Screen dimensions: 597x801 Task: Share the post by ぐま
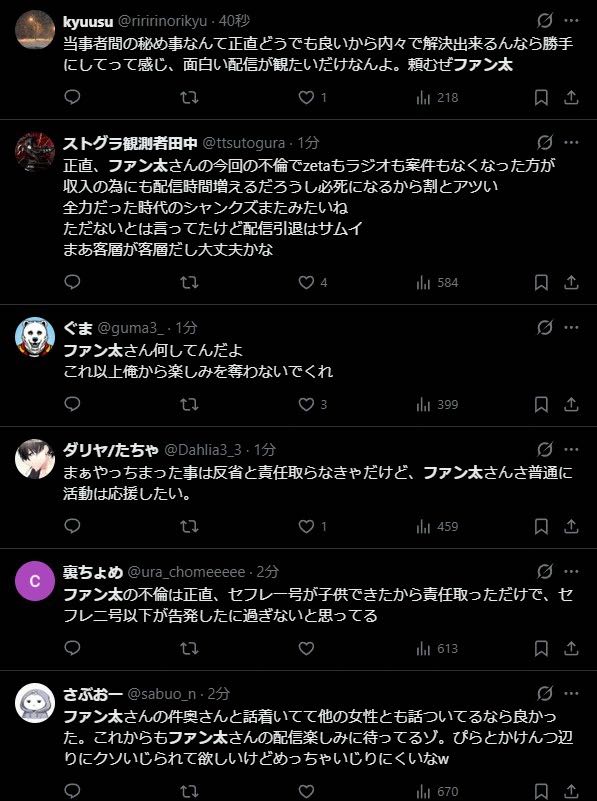coord(571,404)
